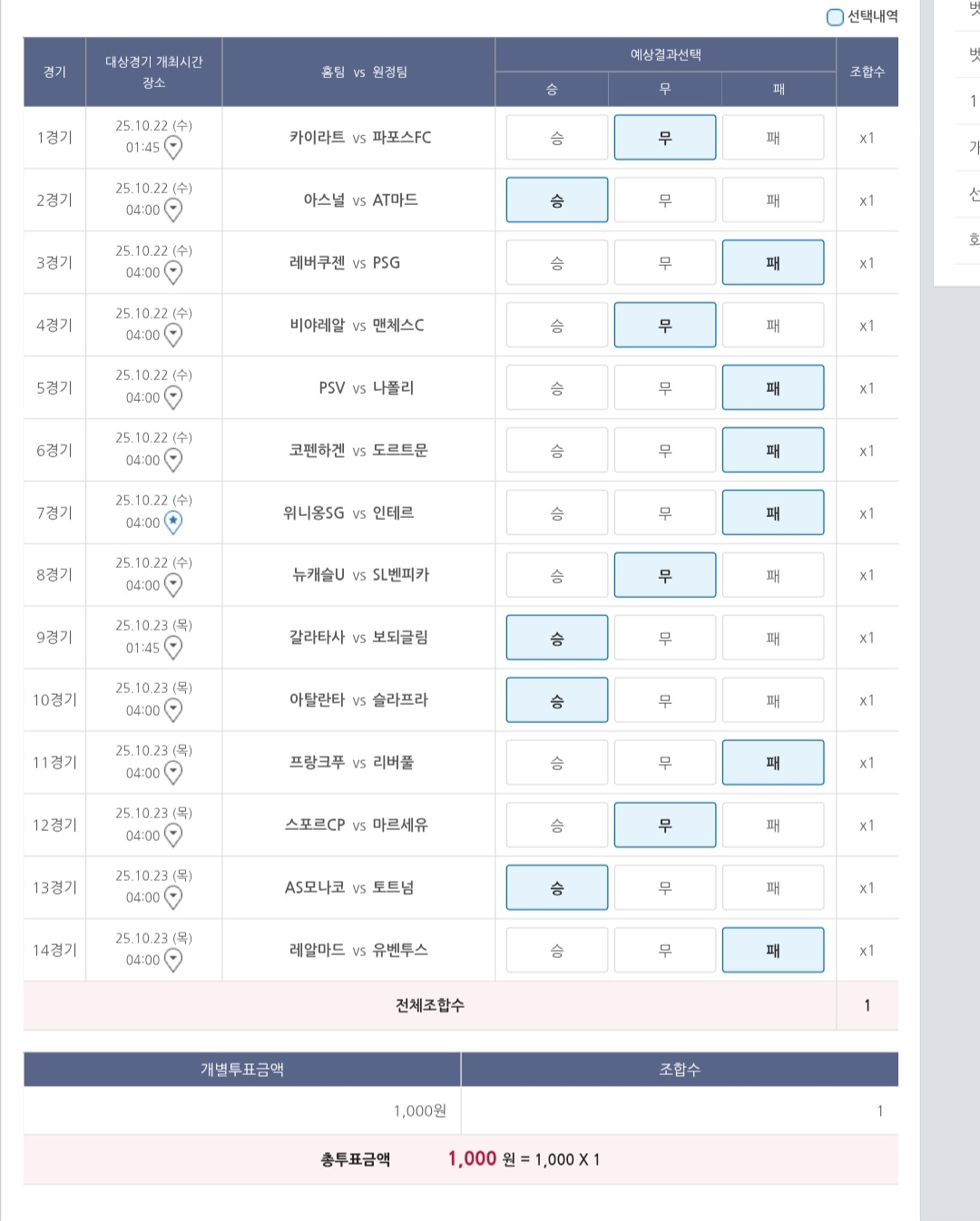This screenshot has width=980, height=1221.
Task: Select 패 for 뉴캐슬U vs SL벤피카
Action: pyautogui.click(x=772, y=575)
